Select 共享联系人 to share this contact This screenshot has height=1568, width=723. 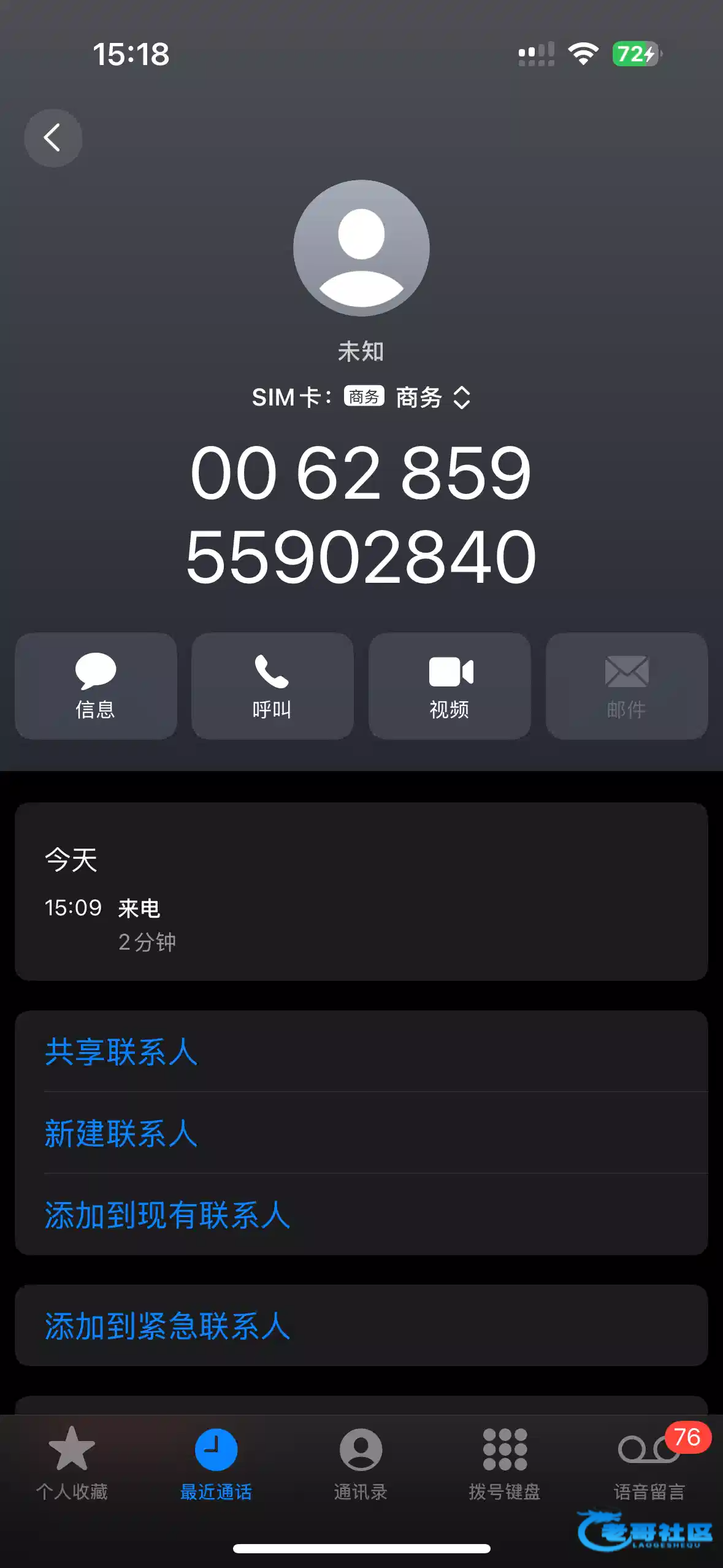(x=121, y=1051)
